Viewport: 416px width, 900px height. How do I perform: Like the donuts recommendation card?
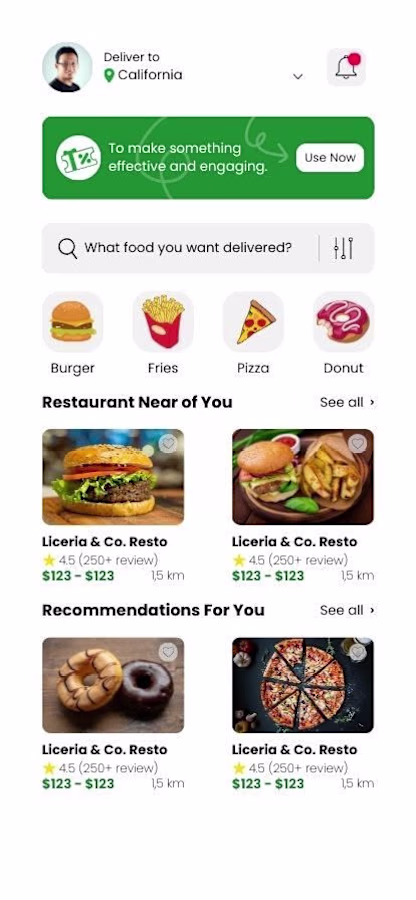pos(168,652)
